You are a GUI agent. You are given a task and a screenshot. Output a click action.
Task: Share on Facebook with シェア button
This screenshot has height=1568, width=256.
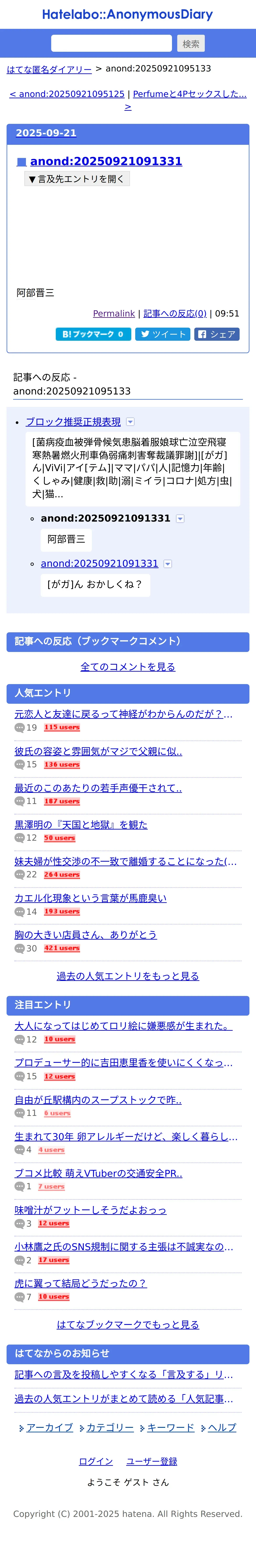217,334
